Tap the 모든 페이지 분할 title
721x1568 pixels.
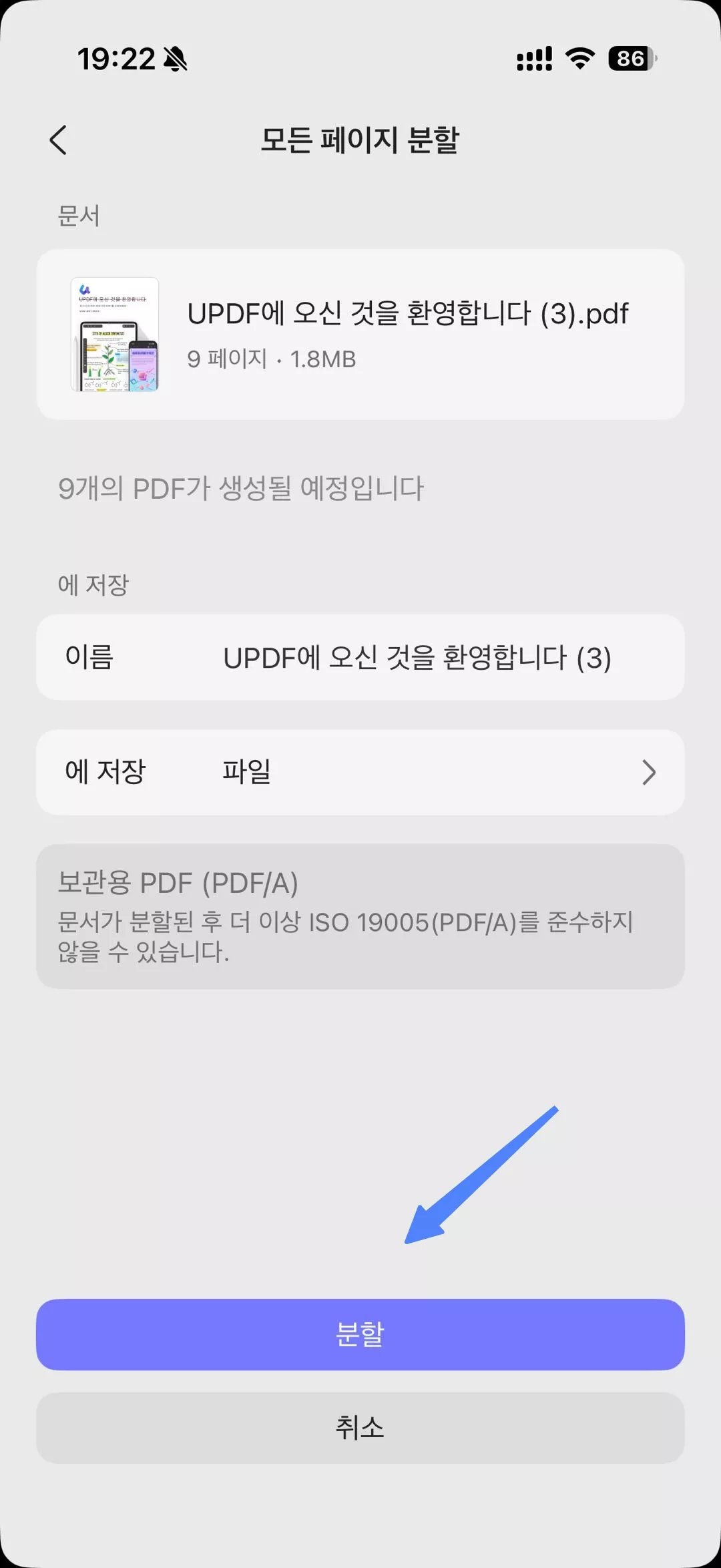(x=360, y=141)
